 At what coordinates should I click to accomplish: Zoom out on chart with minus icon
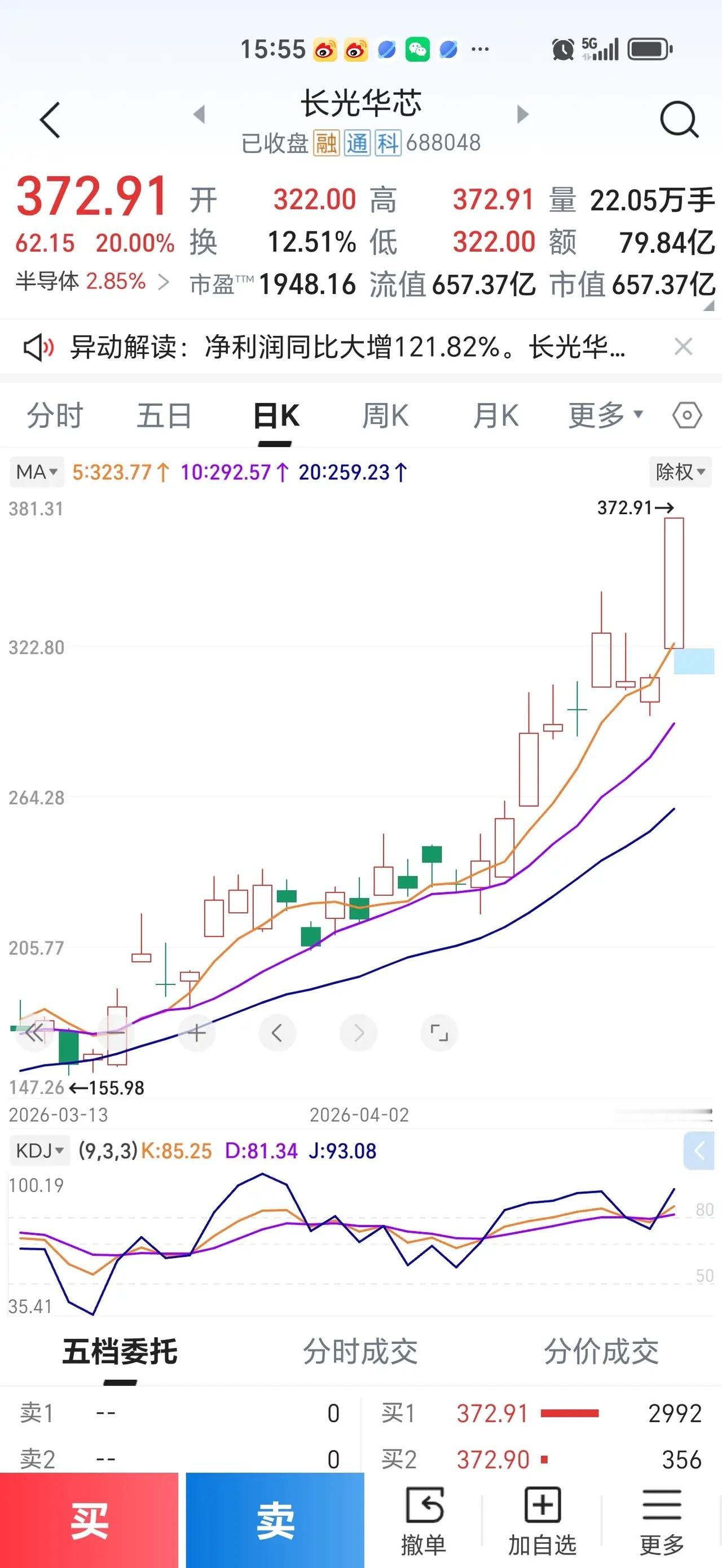click(115, 1032)
